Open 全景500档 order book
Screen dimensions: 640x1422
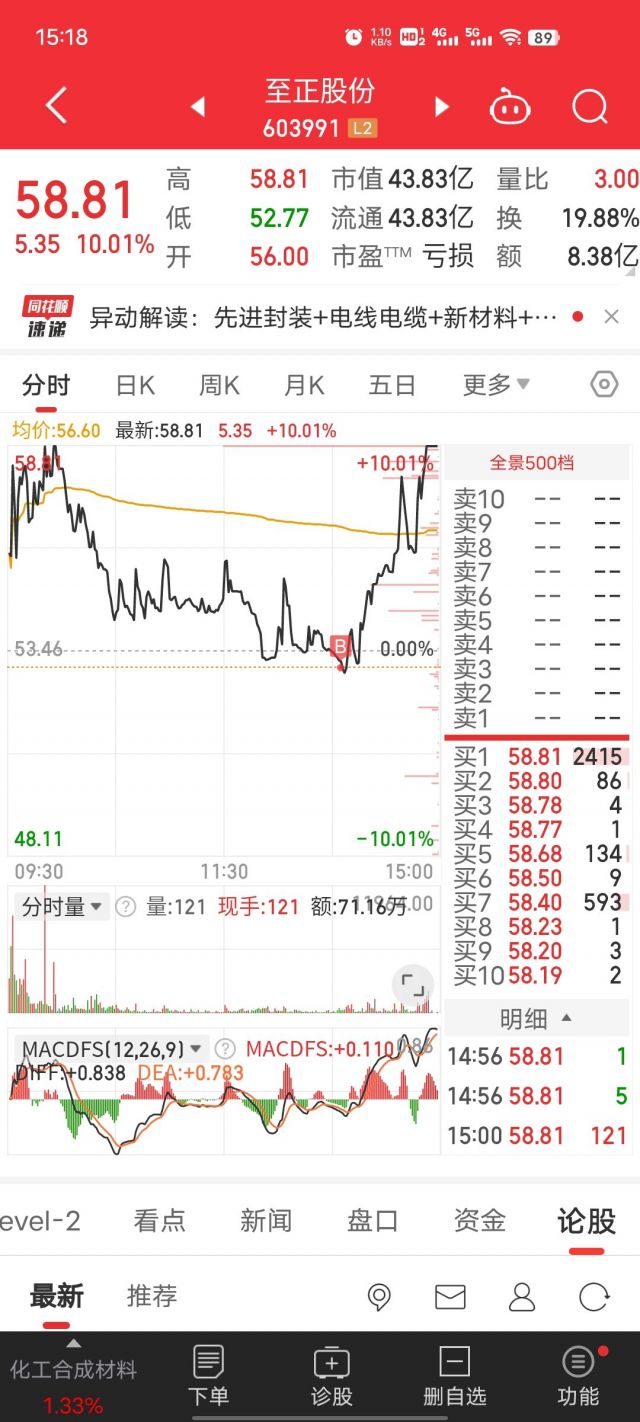[532, 463]
